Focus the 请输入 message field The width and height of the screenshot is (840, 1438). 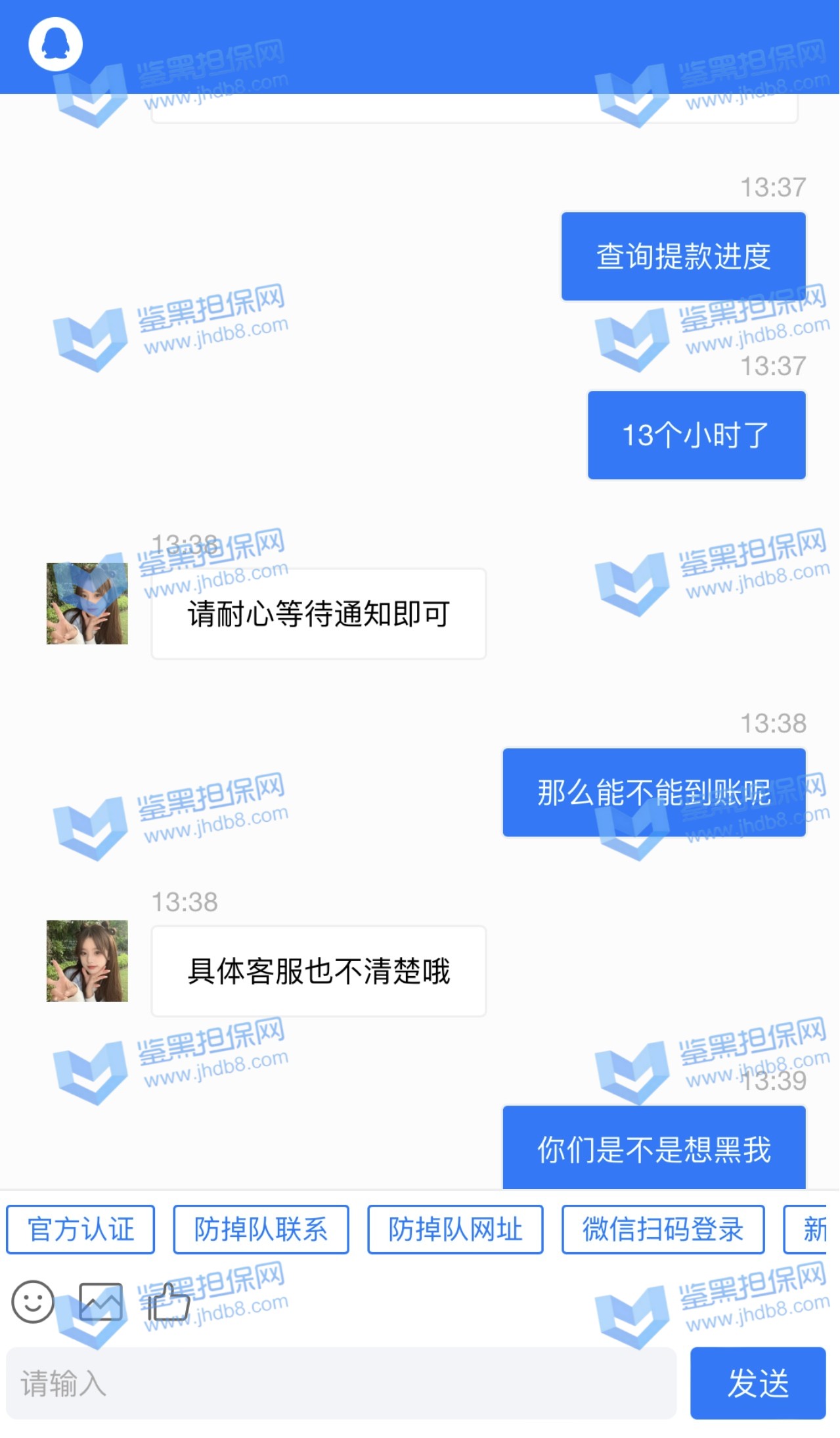[342, 1383]
